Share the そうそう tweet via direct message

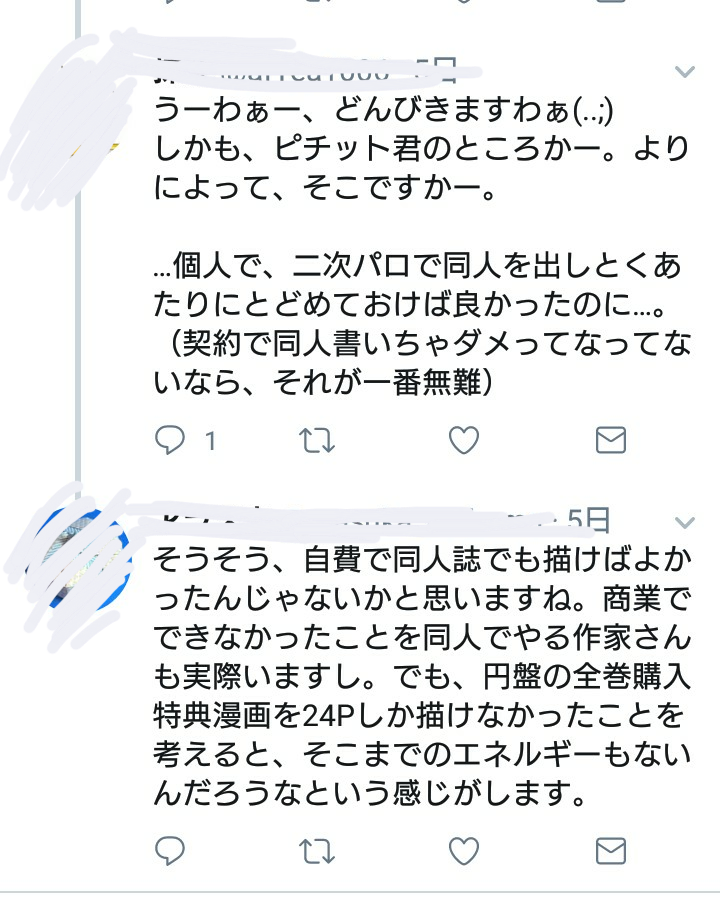tap(610, 851)
